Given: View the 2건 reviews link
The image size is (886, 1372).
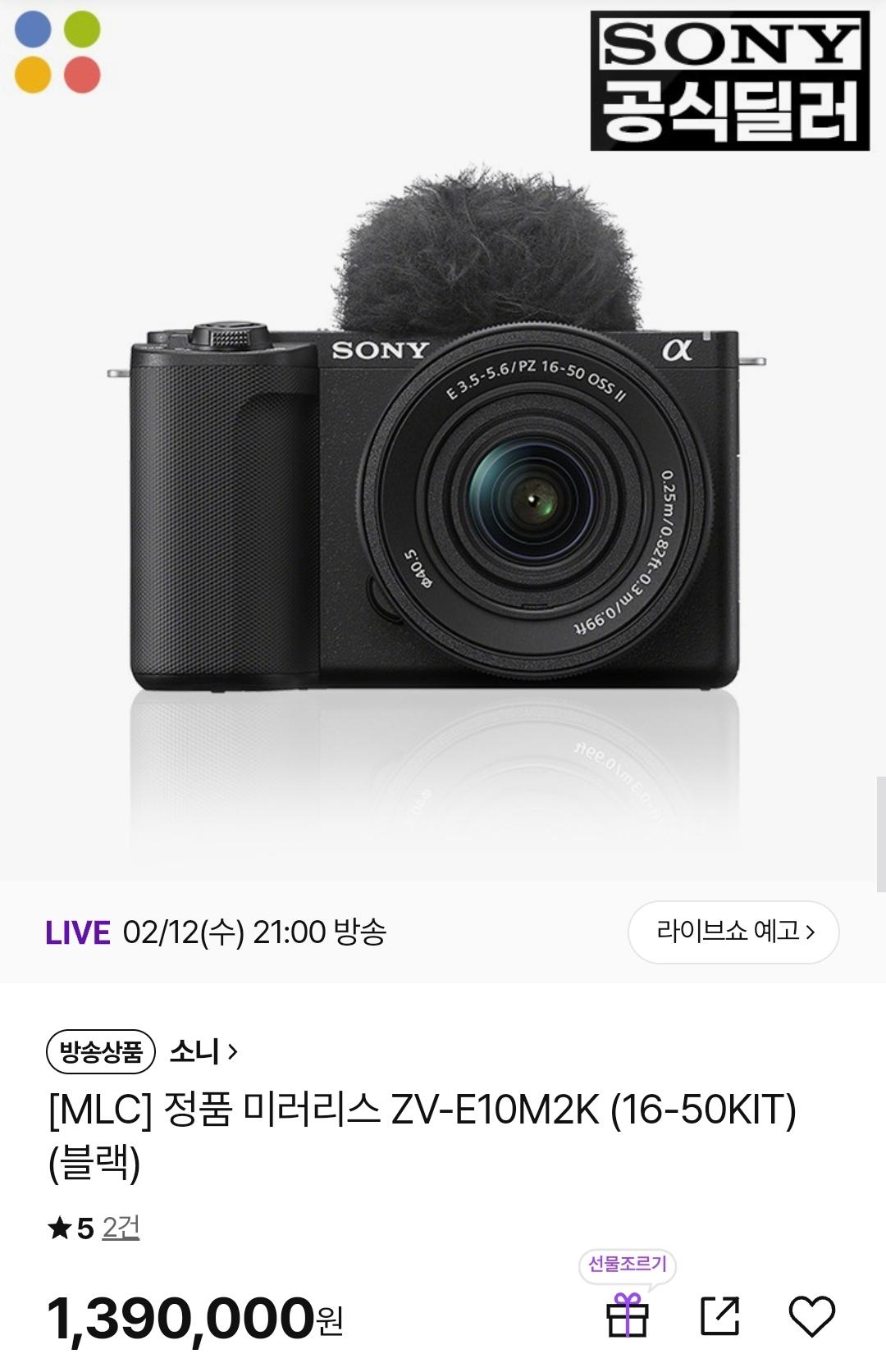Looking at the screenshot, I should point(121,1228).
